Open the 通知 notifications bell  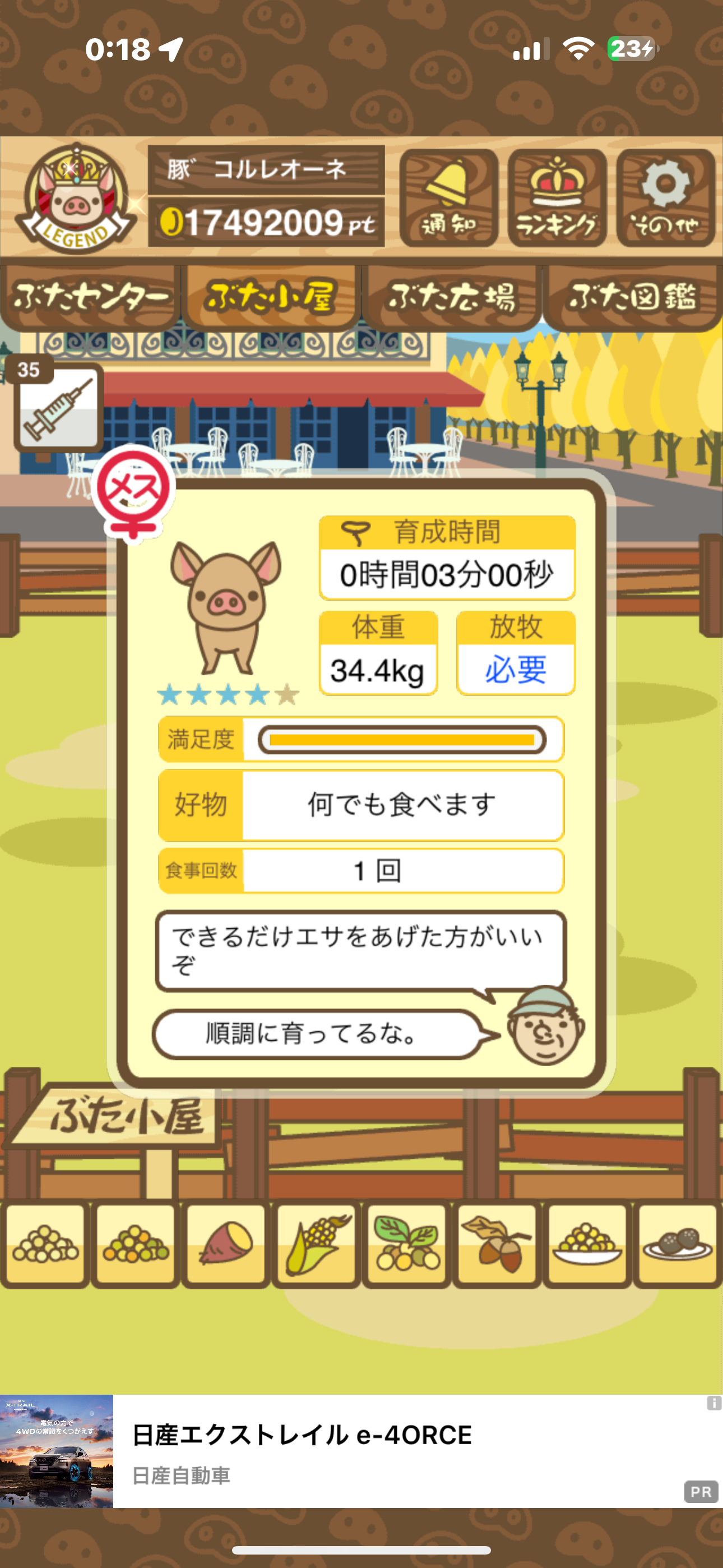pyautogui.click(x=448, y=198)
